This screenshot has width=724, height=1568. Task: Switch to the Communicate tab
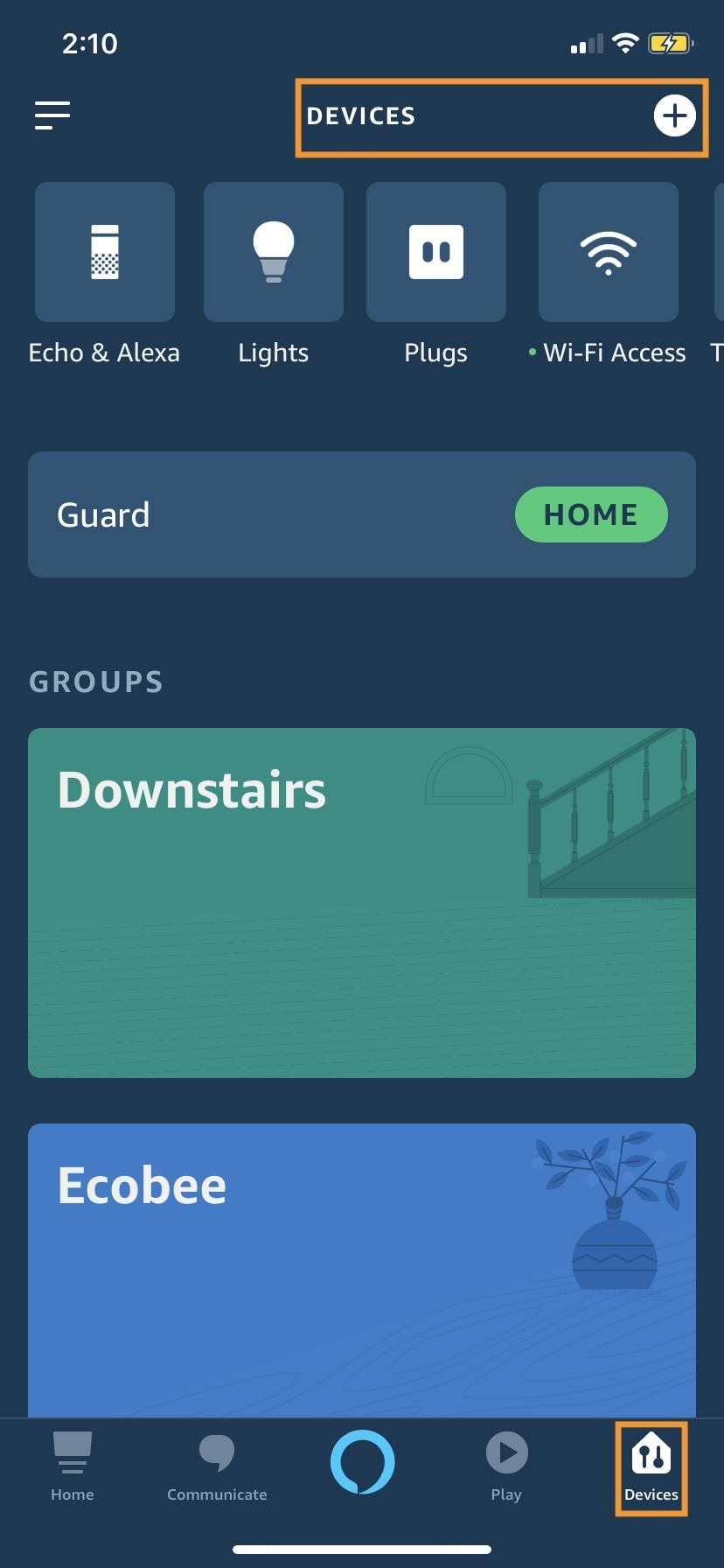tap(217, 1466)
